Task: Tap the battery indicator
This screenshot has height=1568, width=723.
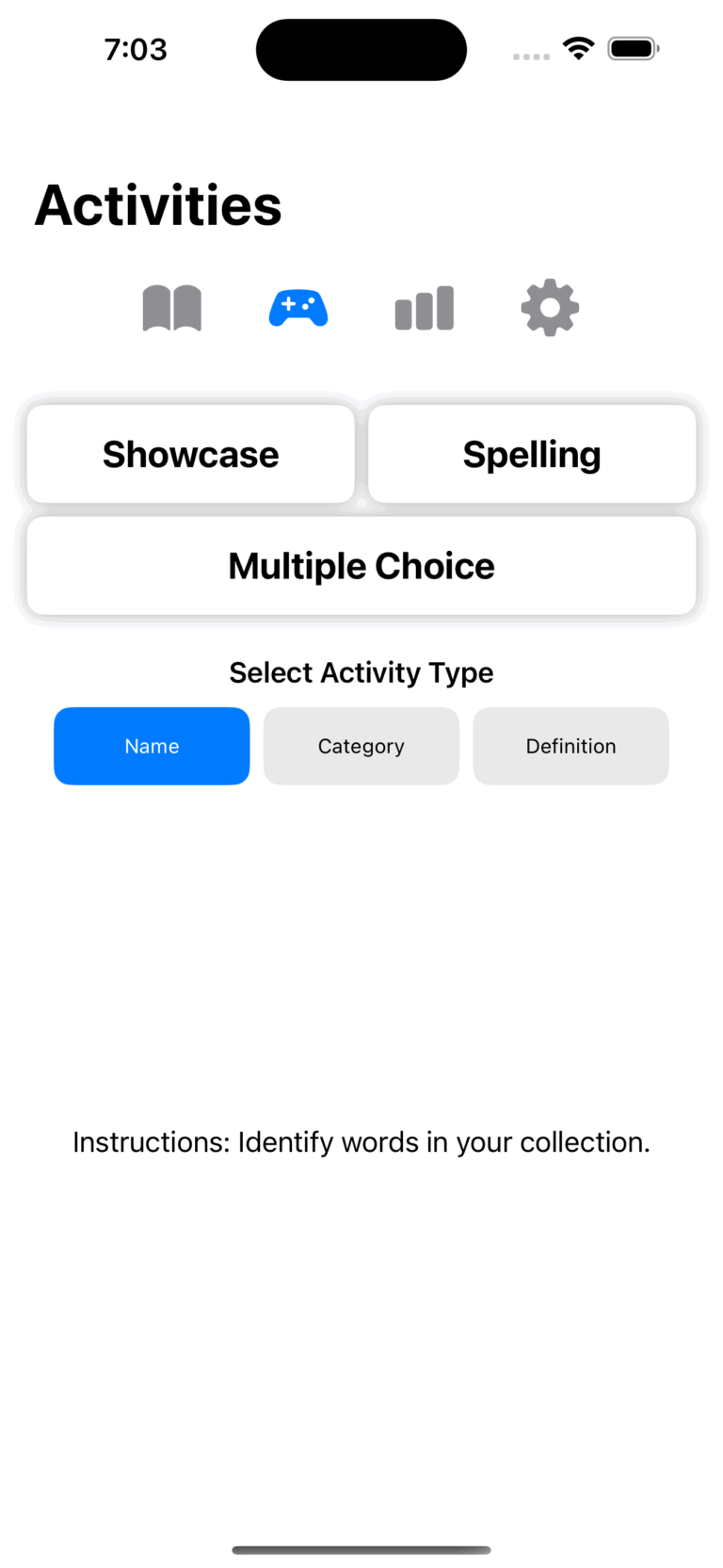Action: point(633,48)
